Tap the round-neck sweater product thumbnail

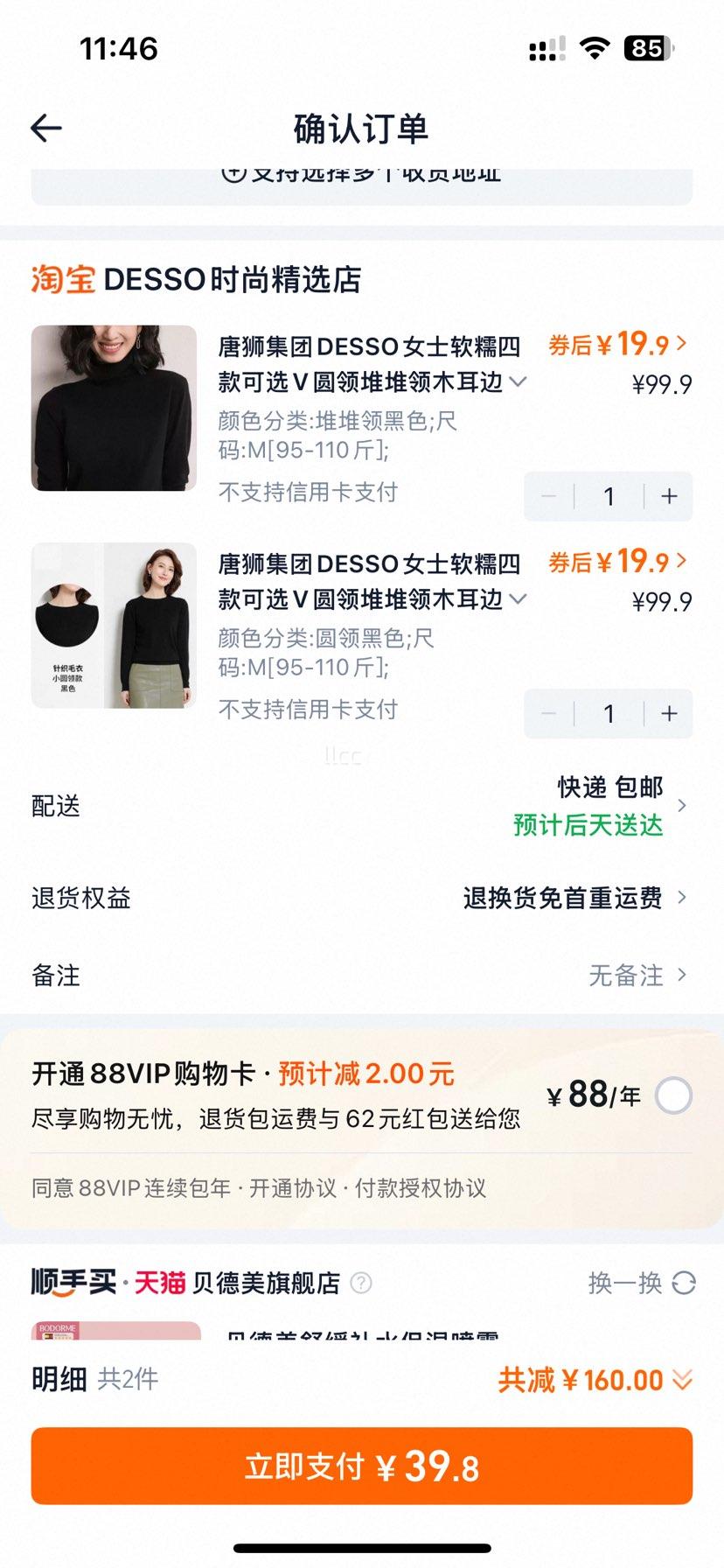(113, 626)
